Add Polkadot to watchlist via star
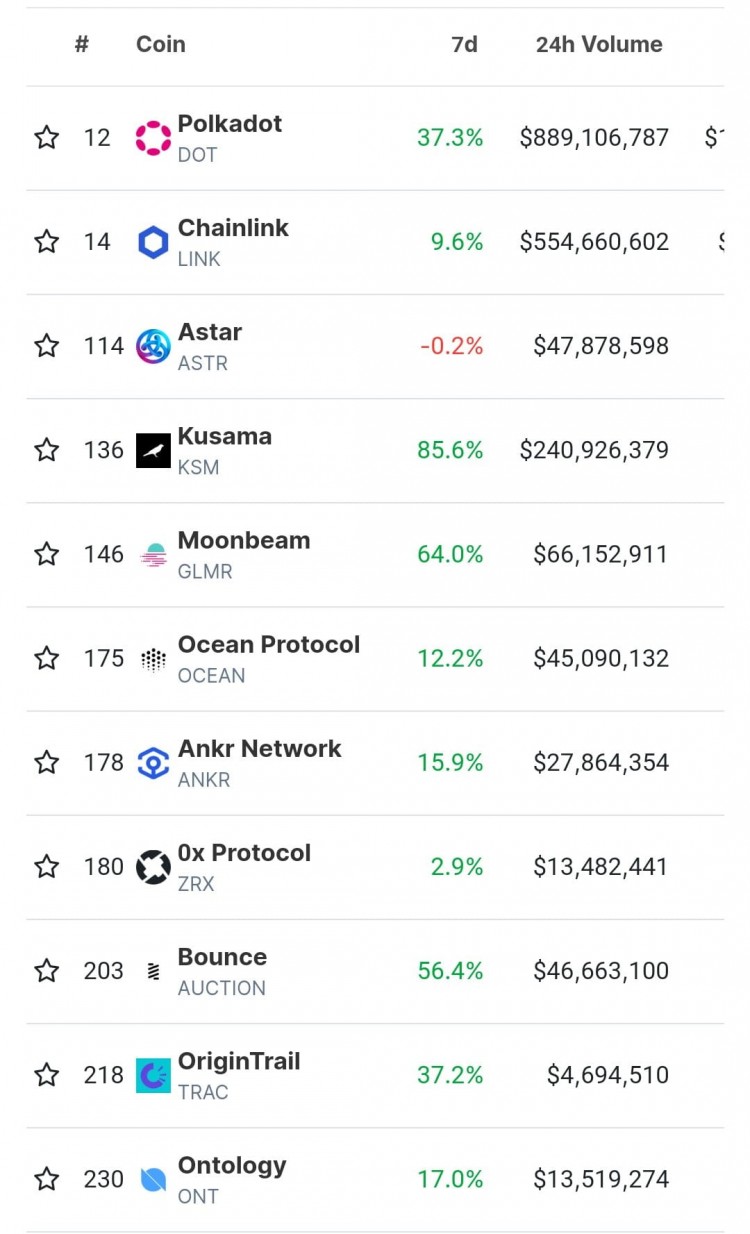Image resolution: width=750 pixels, height=1234 pixels. point(46,137)
